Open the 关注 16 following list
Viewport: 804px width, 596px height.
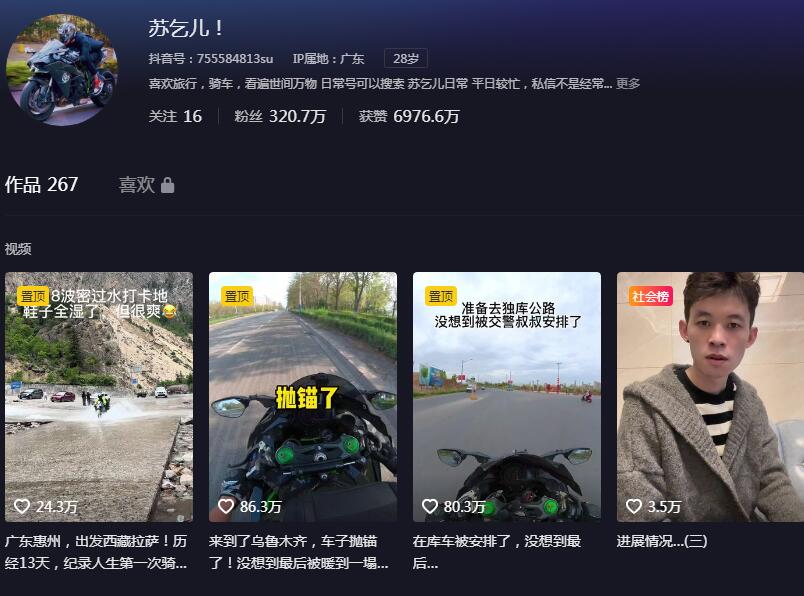pos(175,116)
